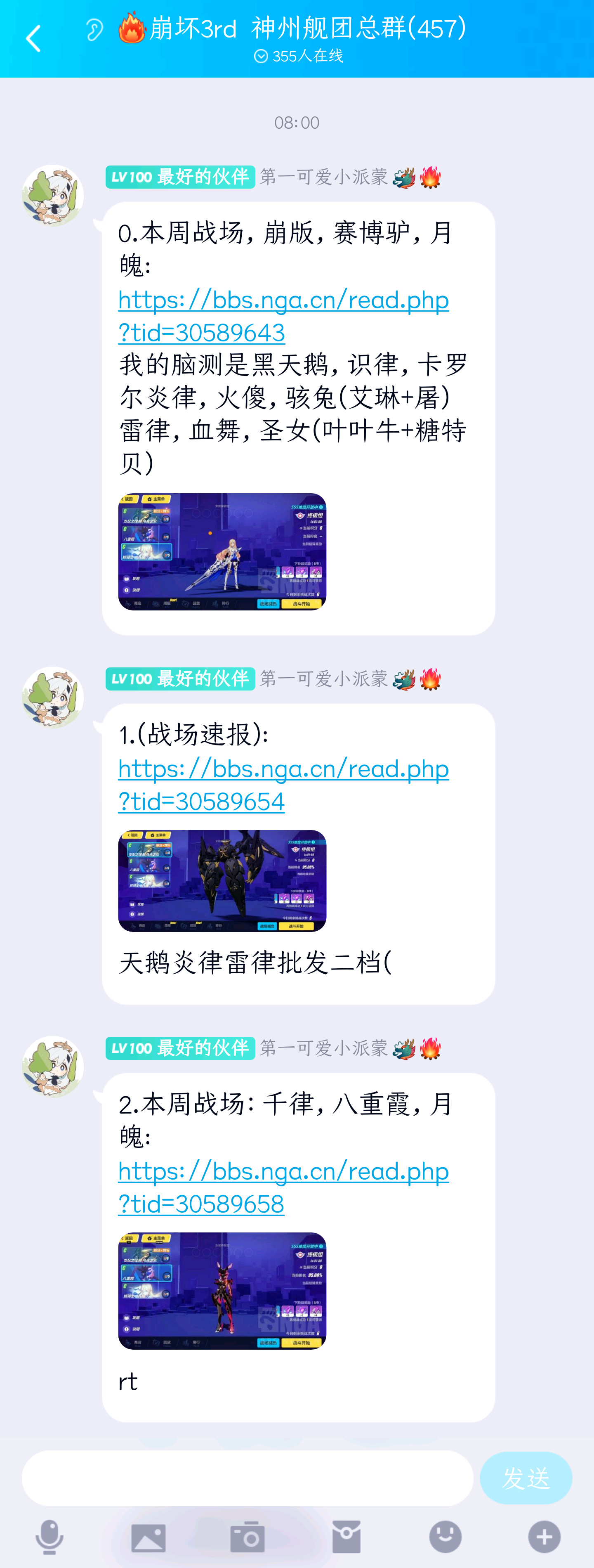Open the red packet icon
This screenshot has height=1568, width=594.
pos(346,1537)
